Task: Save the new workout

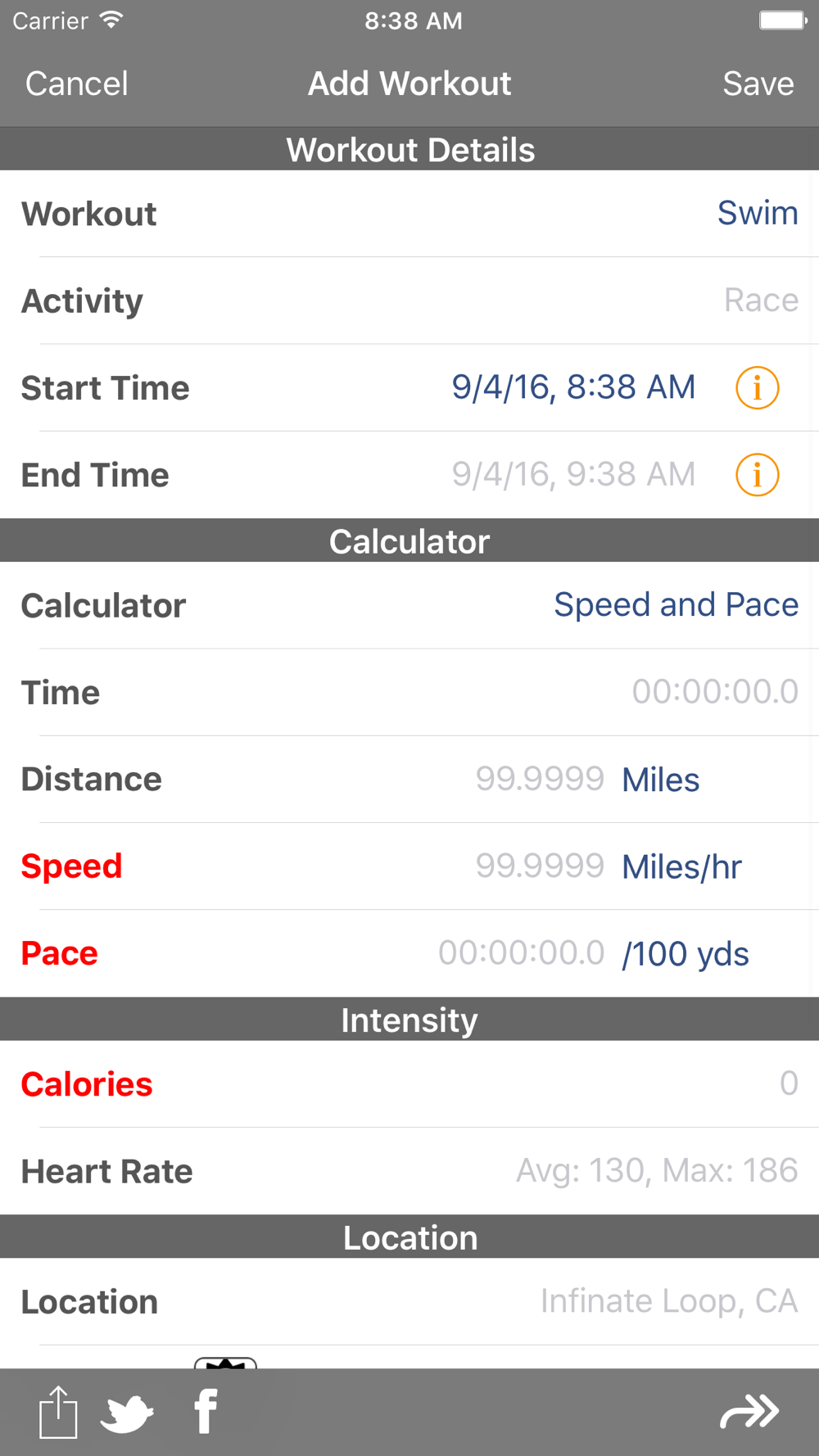Action: 758,84
